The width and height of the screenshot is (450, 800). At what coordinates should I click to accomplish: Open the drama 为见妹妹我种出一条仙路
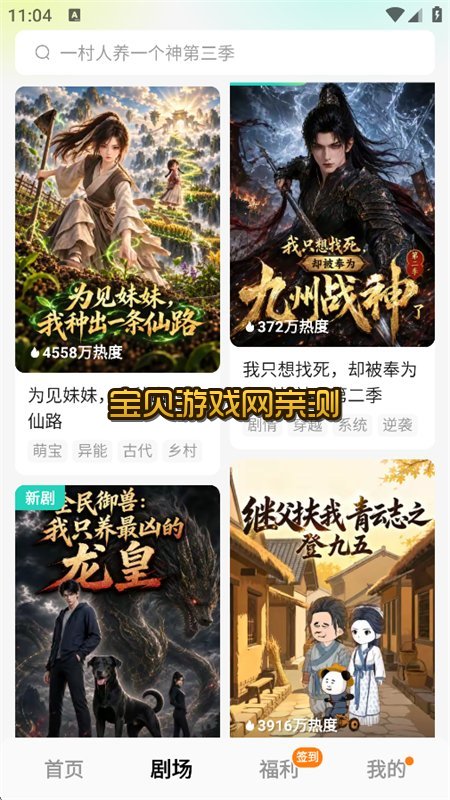click(117, 229)
